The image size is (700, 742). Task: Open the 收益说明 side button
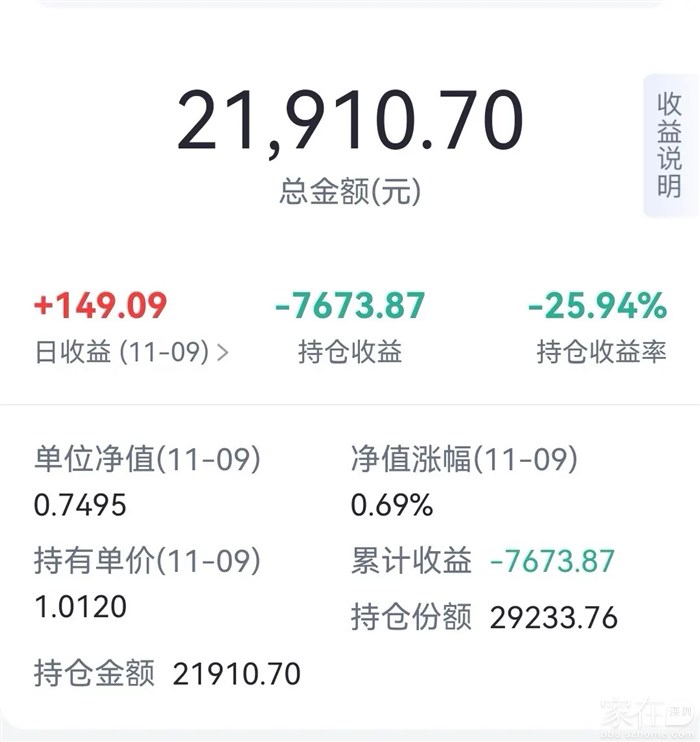pos(669,145)
